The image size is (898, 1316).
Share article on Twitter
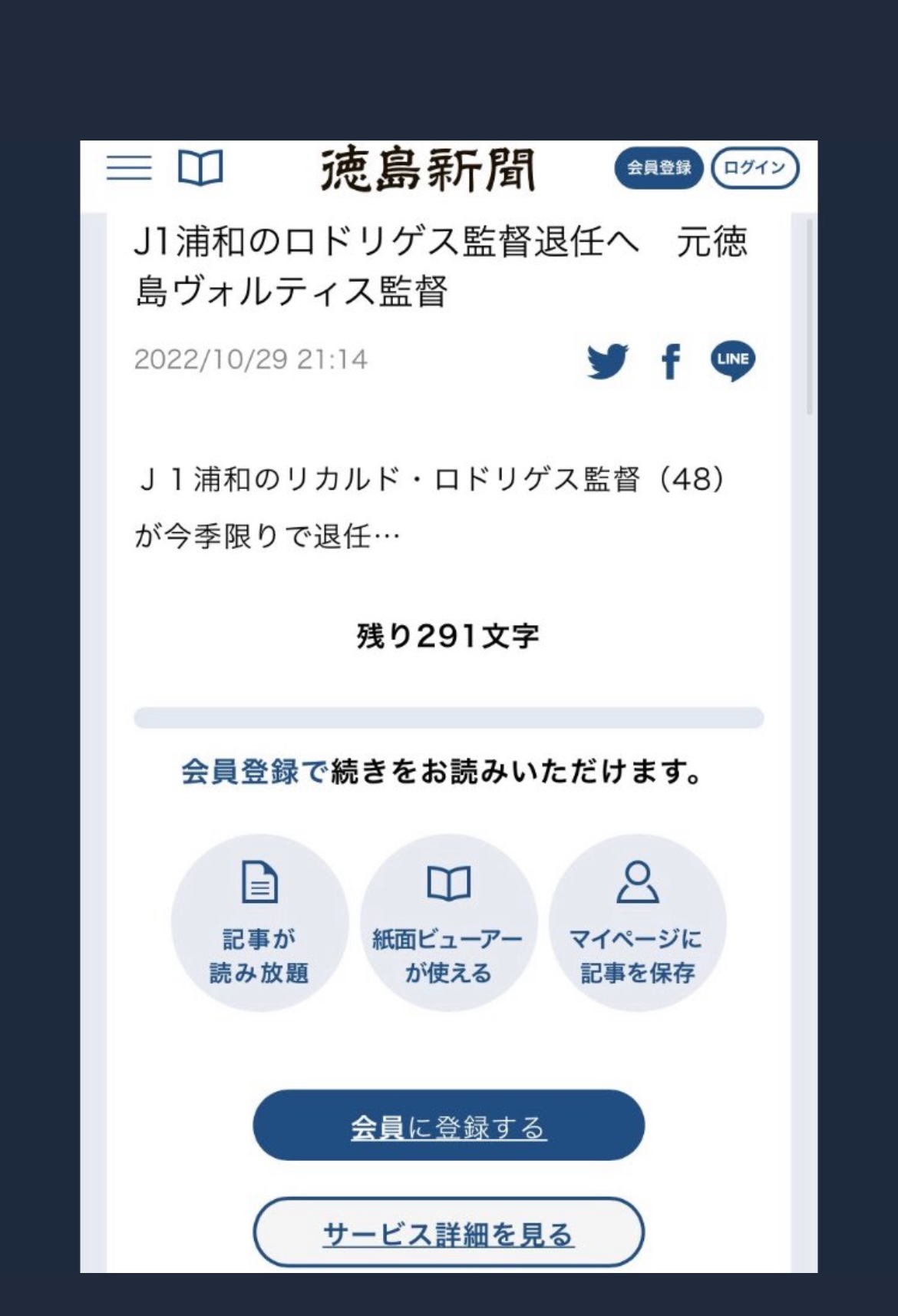click(607, 361)
